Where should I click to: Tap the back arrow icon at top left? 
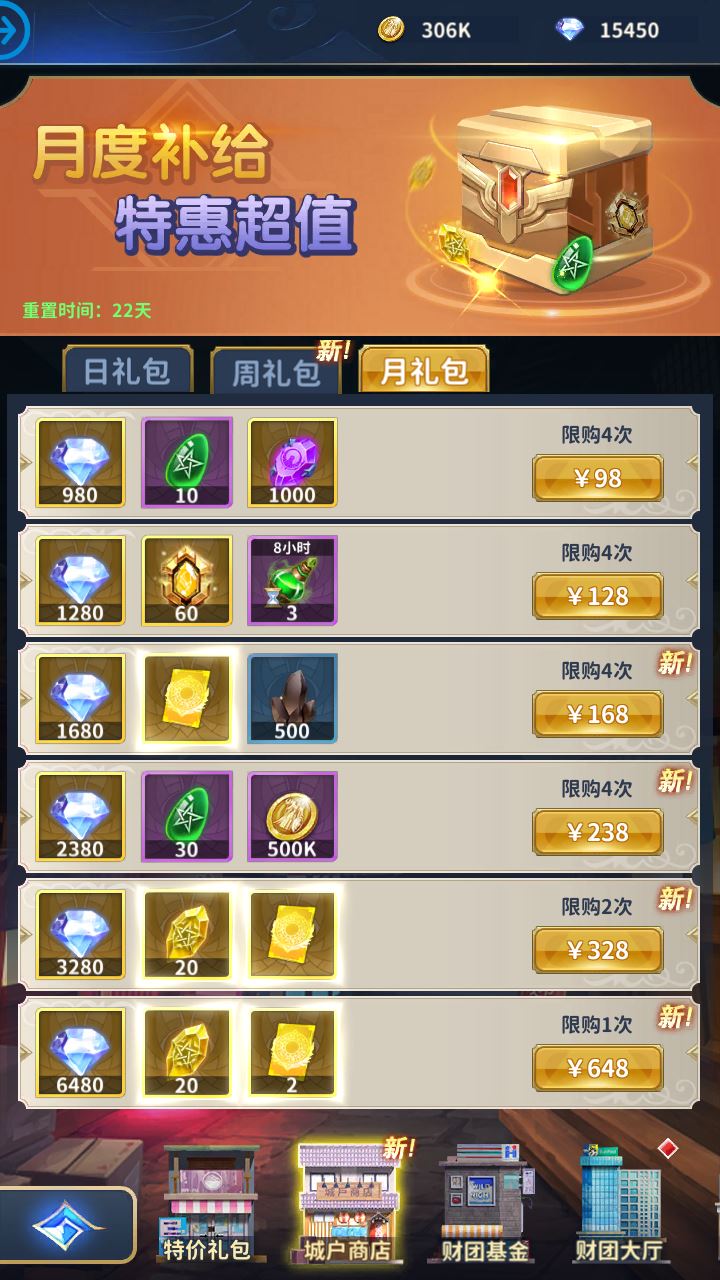point(14,29)
